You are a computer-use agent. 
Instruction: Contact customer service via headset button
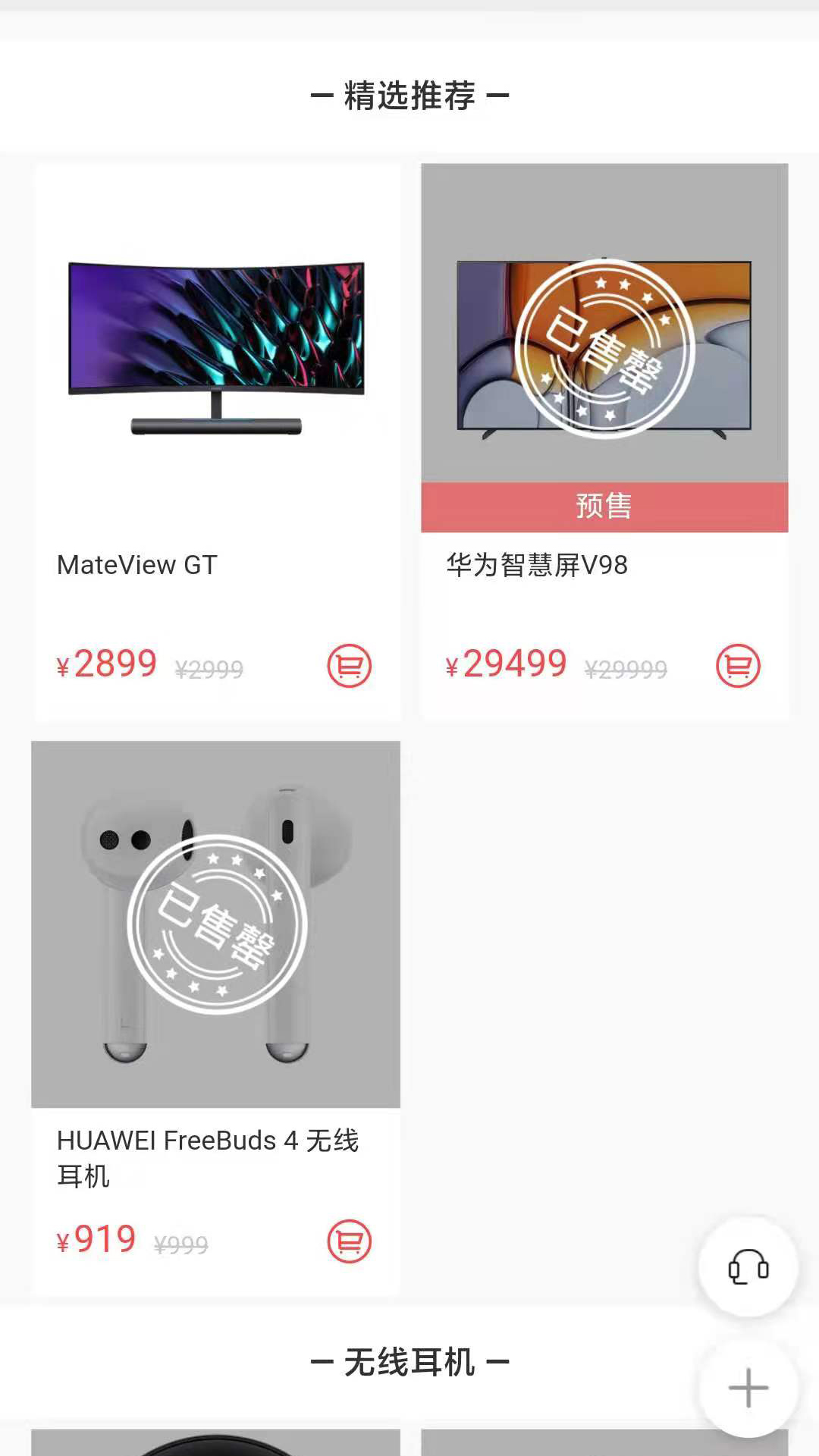point(748,1266)
